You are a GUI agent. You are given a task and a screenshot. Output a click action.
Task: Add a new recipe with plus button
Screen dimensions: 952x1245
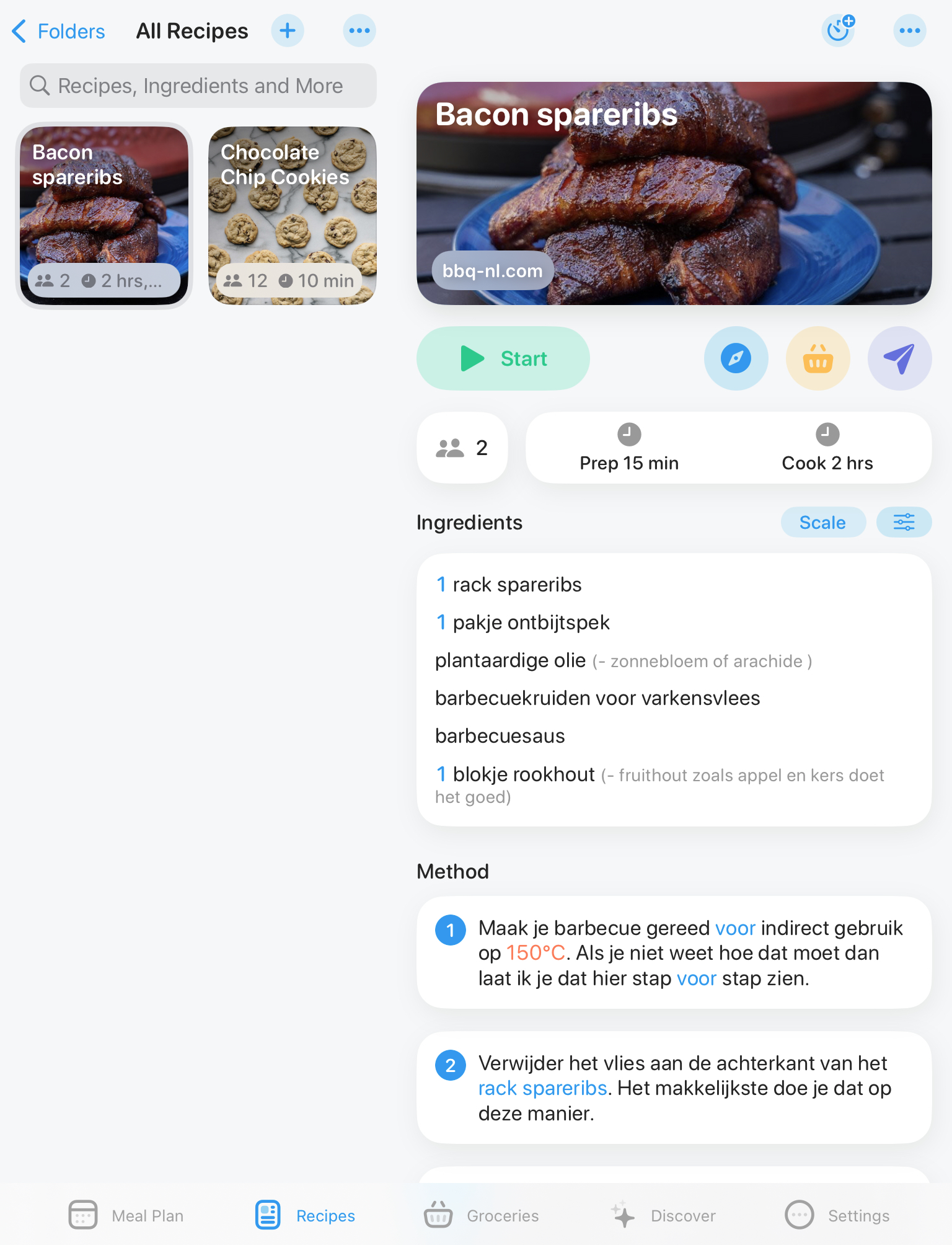288,31
